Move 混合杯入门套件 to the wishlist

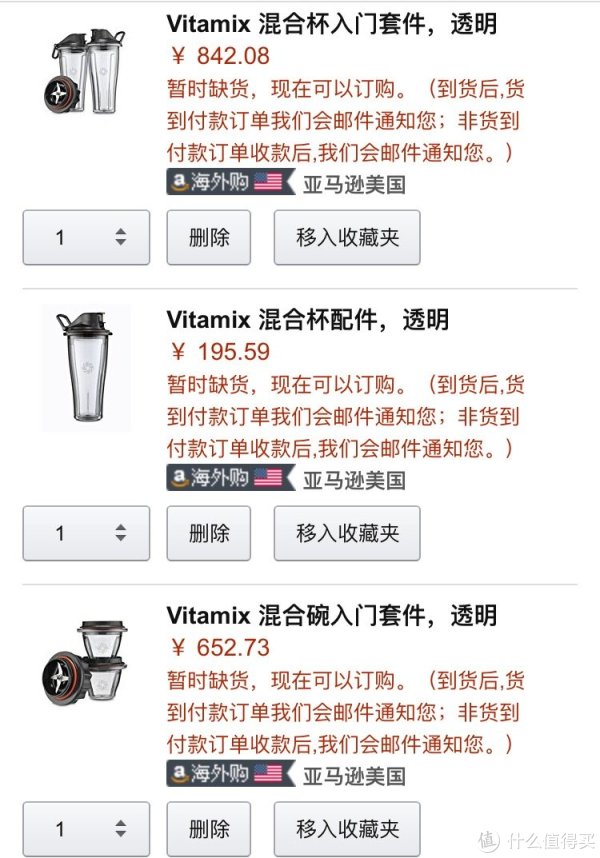point(347,237)
